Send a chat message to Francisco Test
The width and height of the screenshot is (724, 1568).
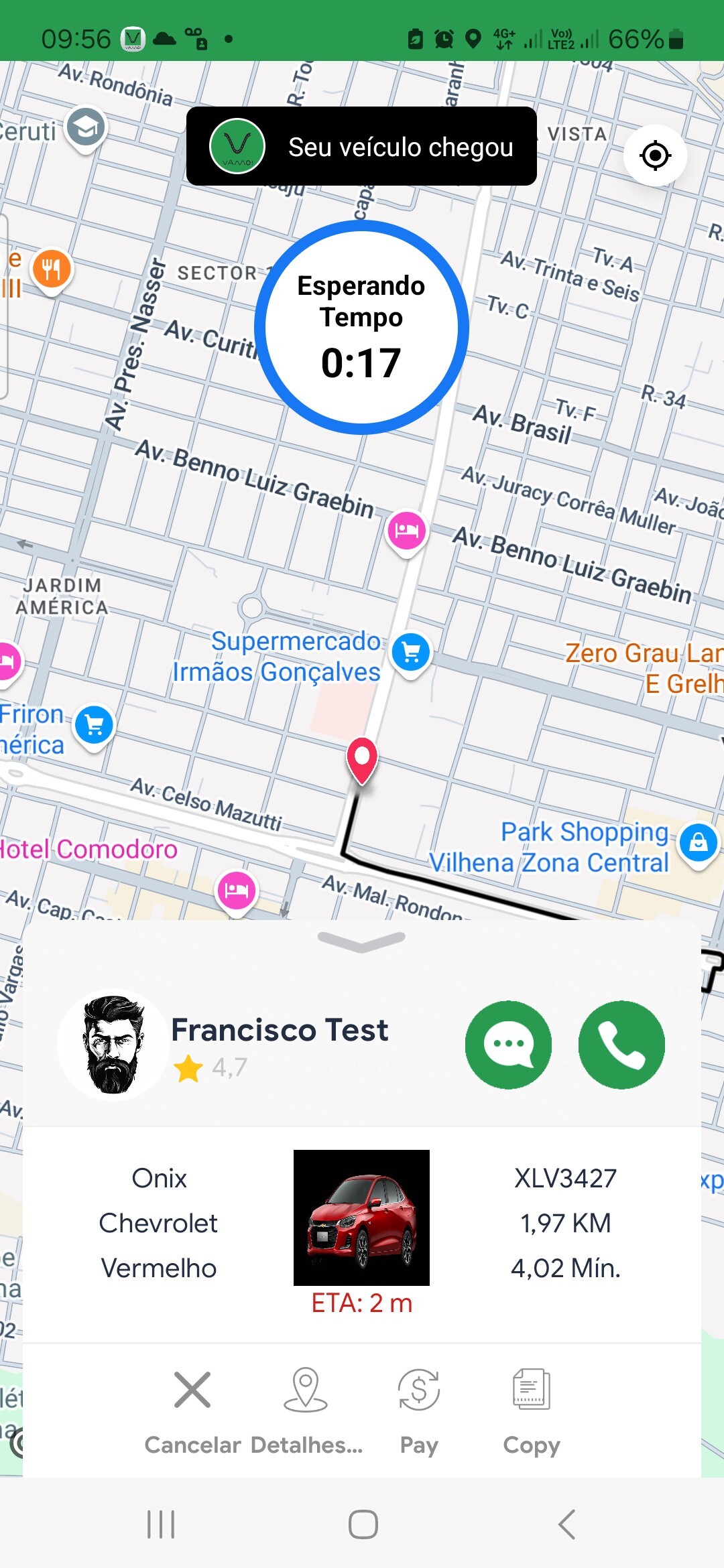click(508, 1044)
